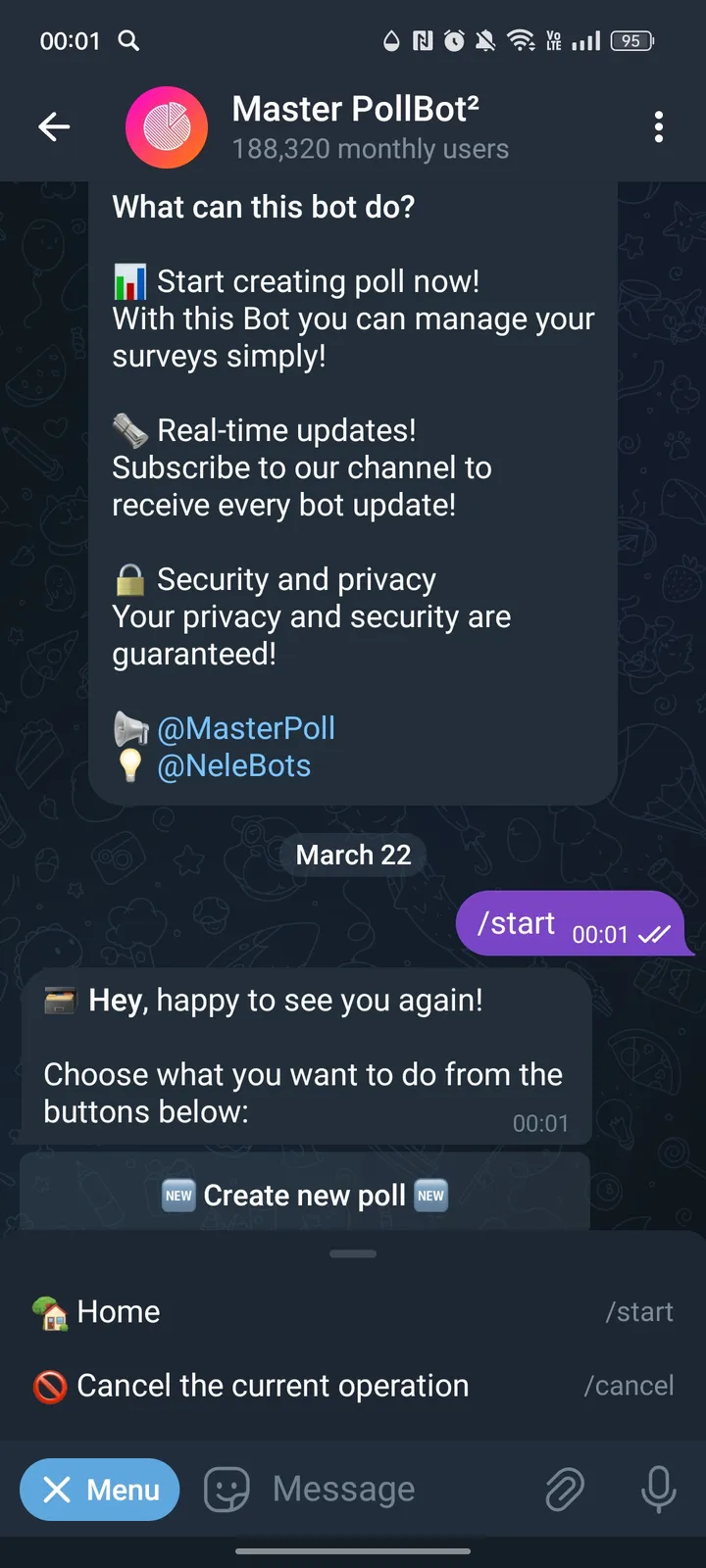The height and width of the screenshot is (1568, 706).
Task: Expand the March 22 date separator
Action: (x=353, y=855)
